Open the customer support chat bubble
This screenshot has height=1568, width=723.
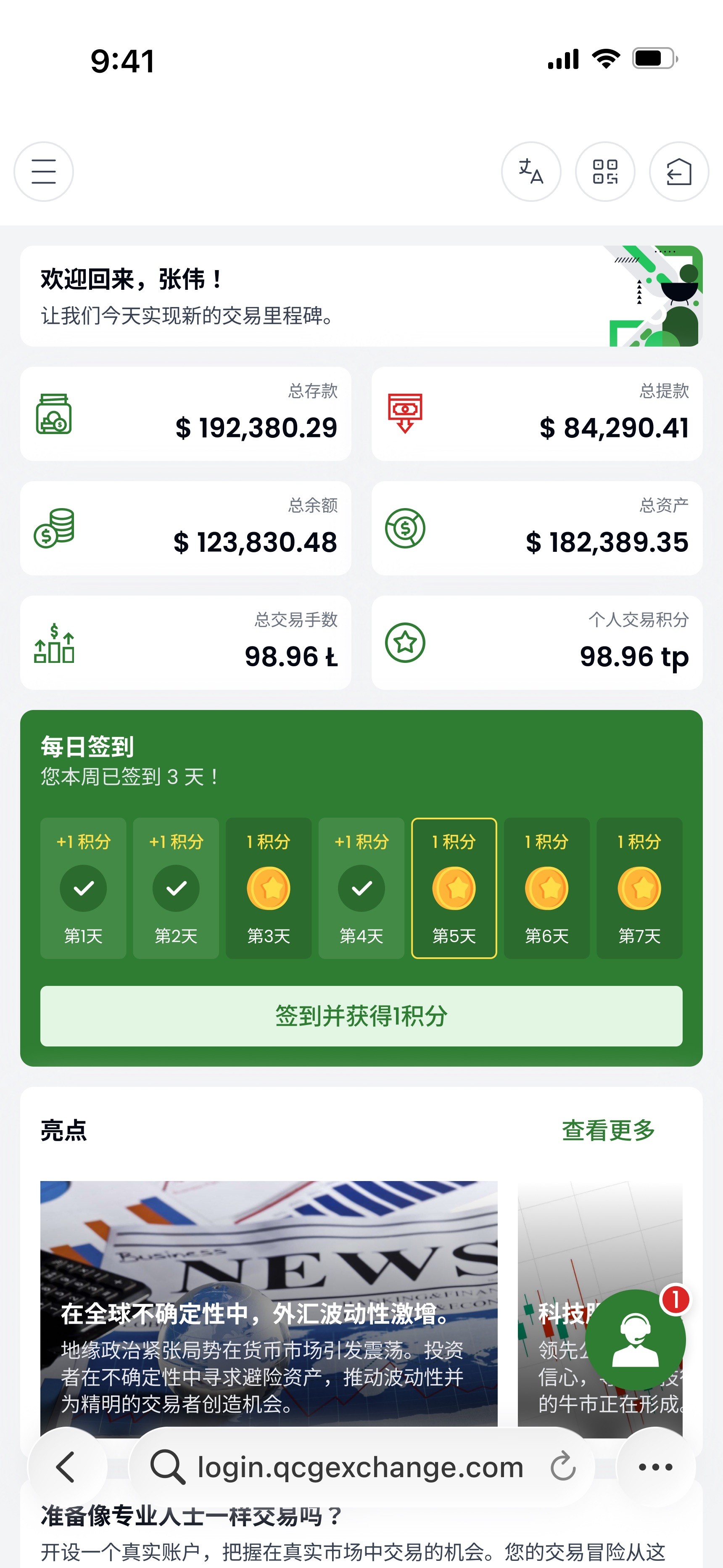tap(636, 1339)
